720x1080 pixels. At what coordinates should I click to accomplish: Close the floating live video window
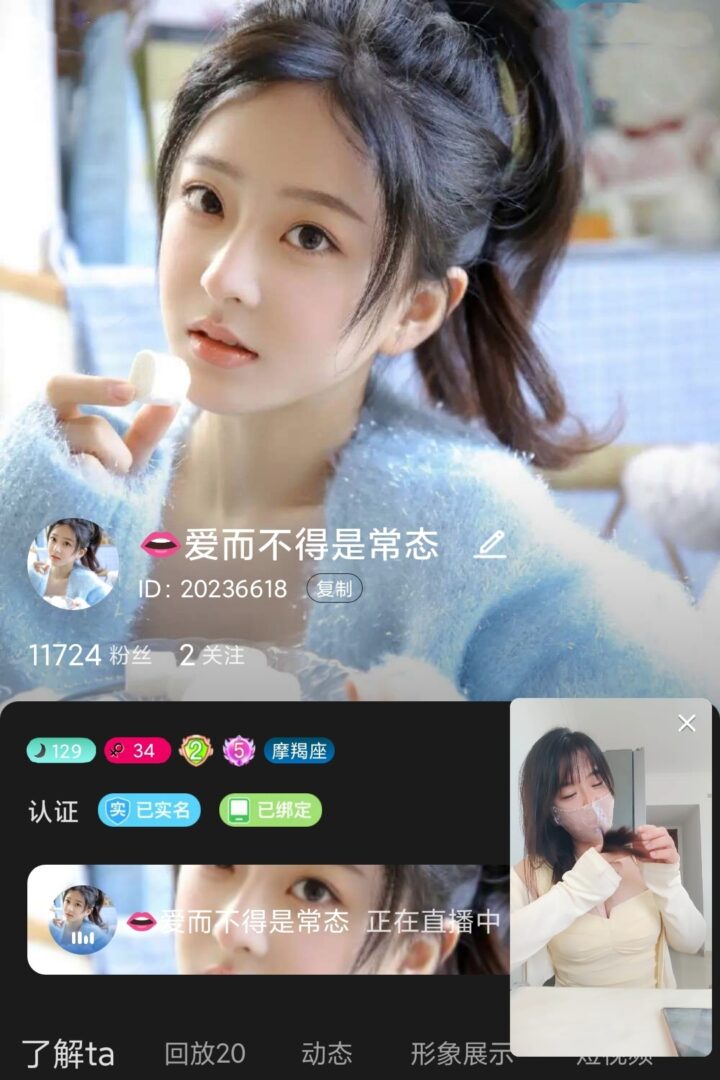(686, 723)
